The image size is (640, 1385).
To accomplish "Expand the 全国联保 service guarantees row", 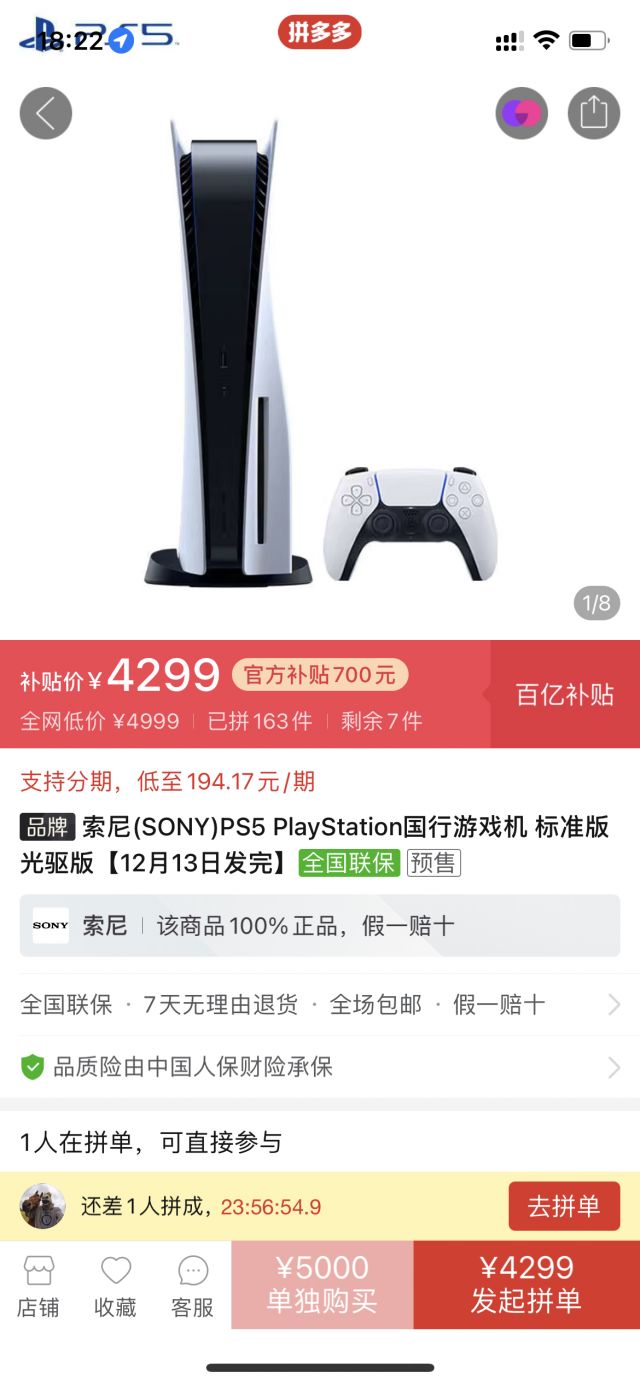I will [x=320, y=1005].
